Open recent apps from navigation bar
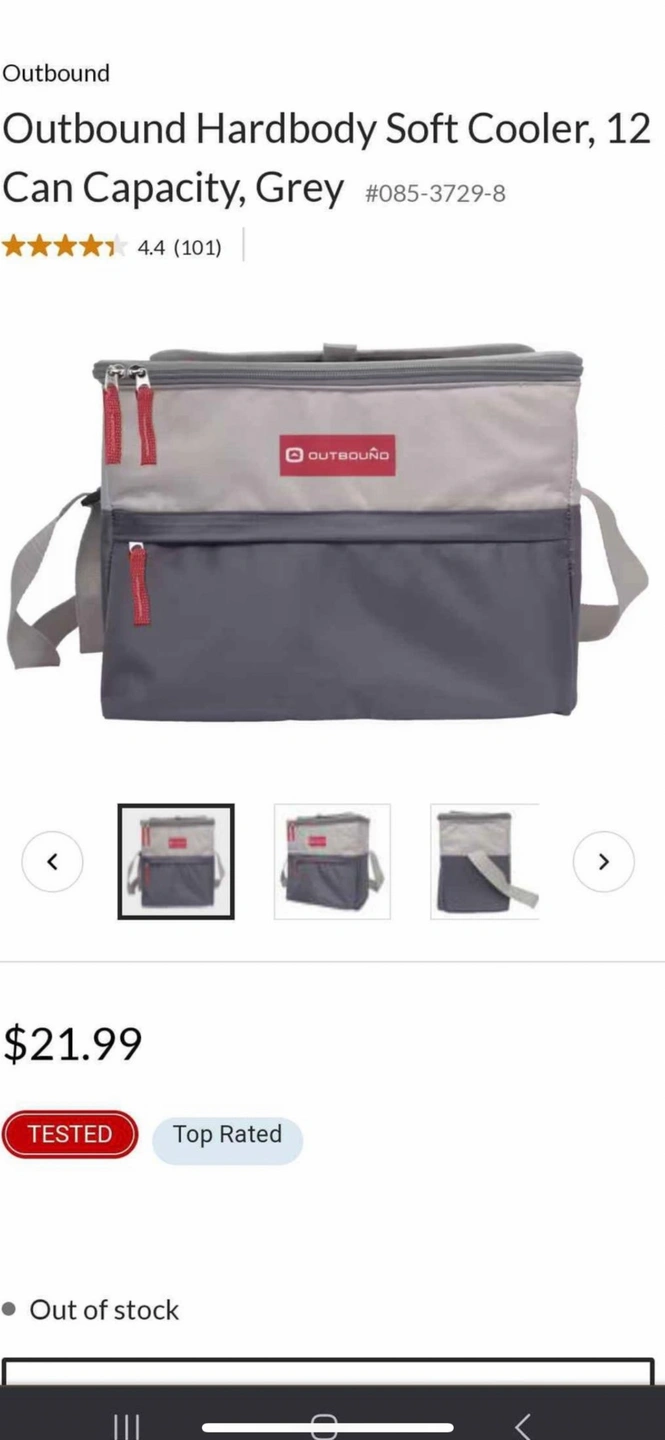 tap(127, 1424)
